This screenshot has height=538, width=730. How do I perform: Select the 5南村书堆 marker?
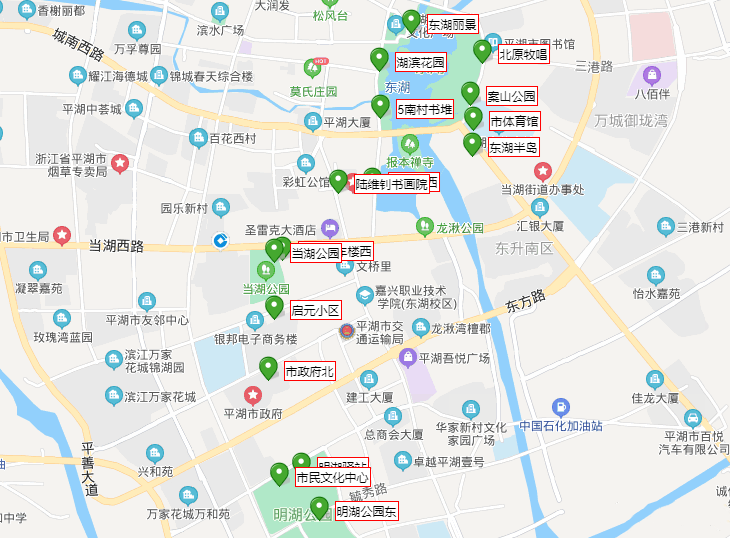pyautogui.click(x=380, y=106)
